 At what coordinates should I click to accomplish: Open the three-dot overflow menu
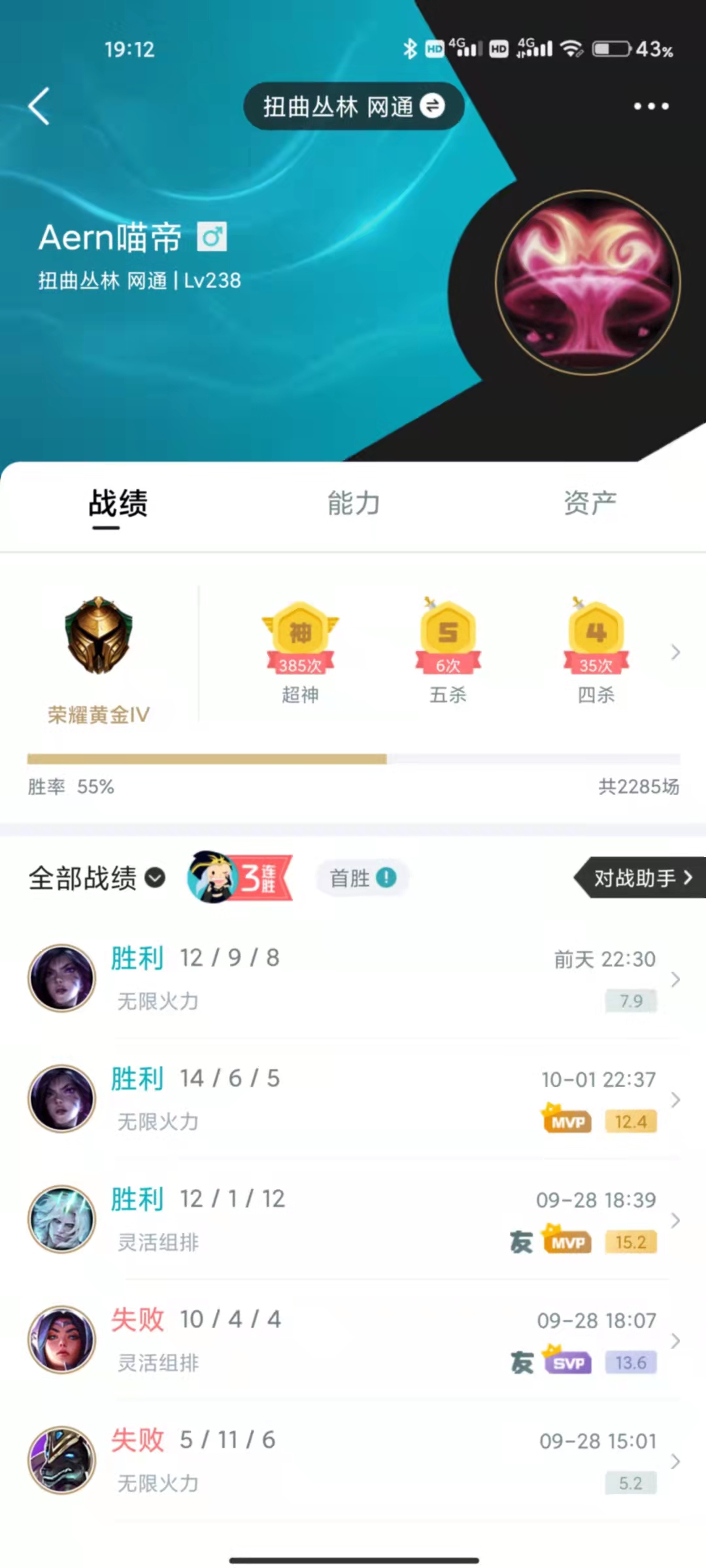651,106
